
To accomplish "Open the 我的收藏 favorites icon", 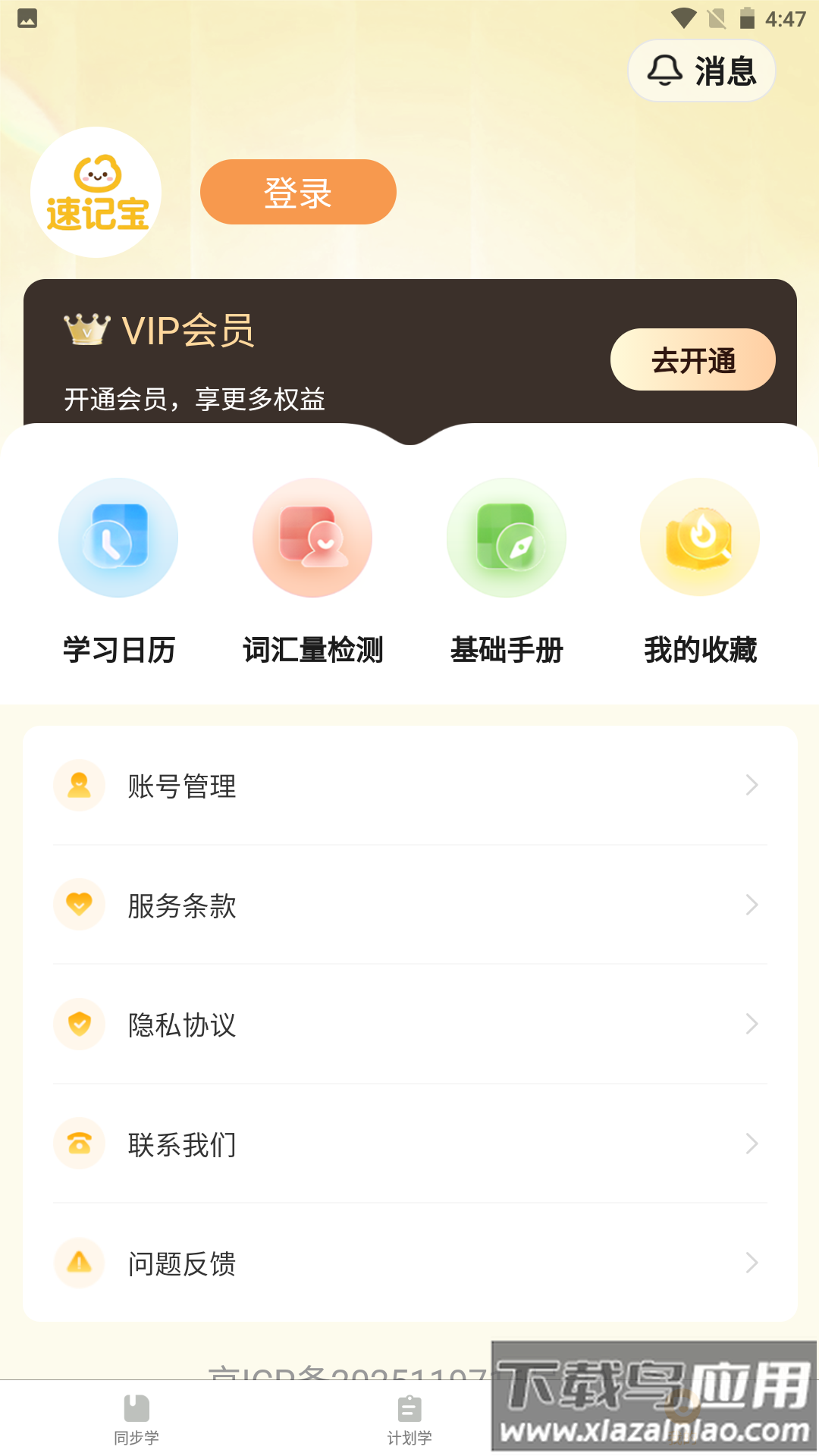I will coord(699,537).
